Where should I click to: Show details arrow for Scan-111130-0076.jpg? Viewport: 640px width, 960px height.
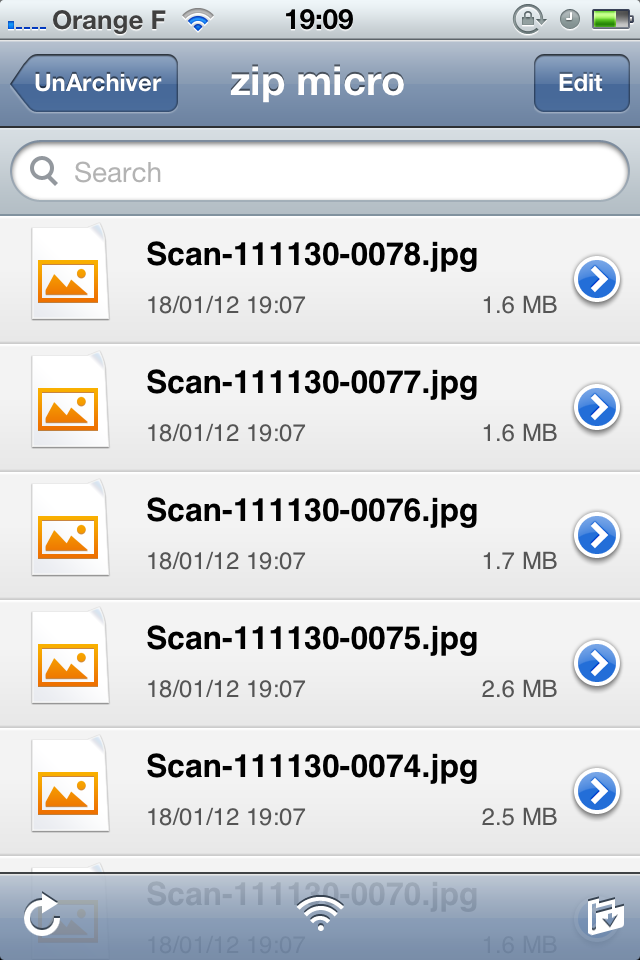click(597, 536)
